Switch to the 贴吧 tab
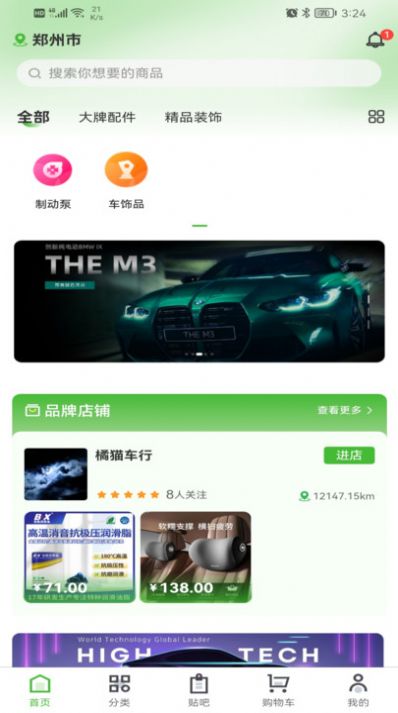 point(199,690)
